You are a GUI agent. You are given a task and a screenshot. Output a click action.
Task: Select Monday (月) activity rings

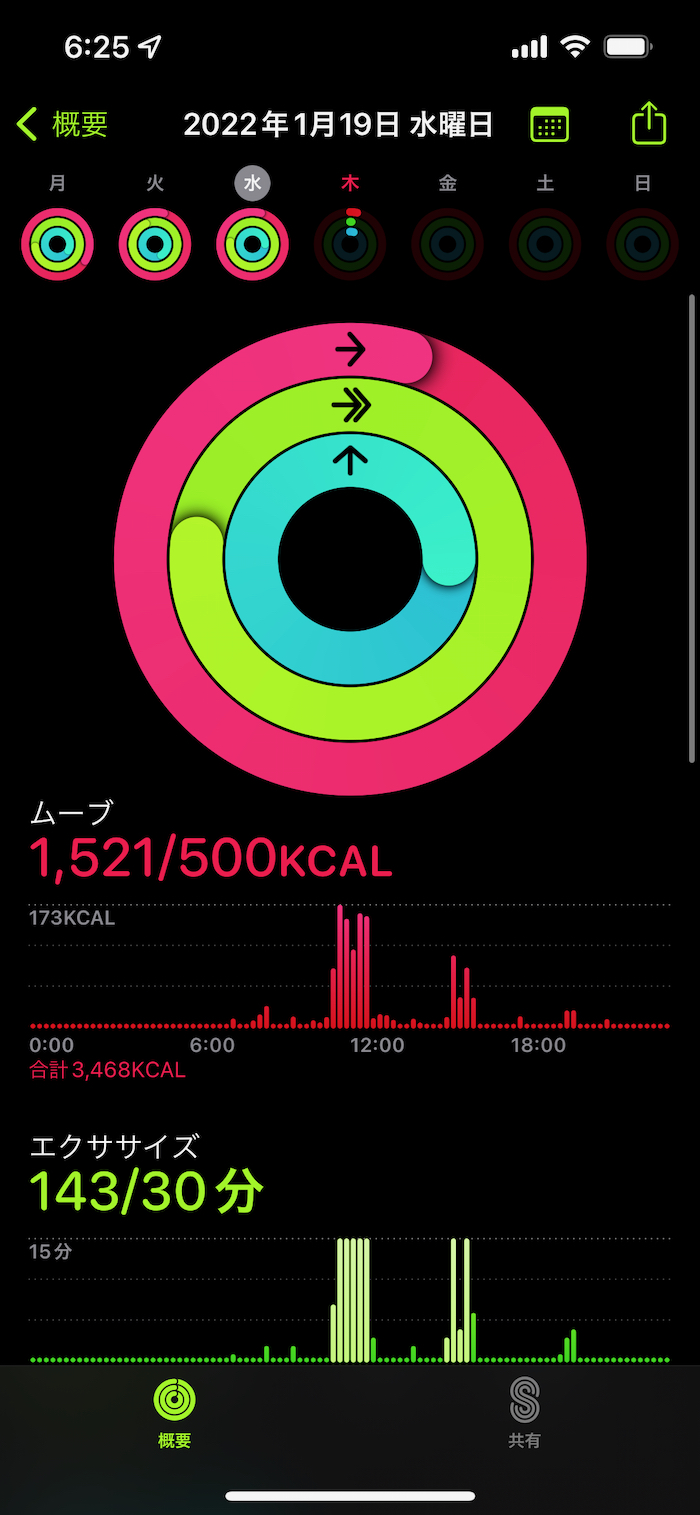tap(57, 243)
